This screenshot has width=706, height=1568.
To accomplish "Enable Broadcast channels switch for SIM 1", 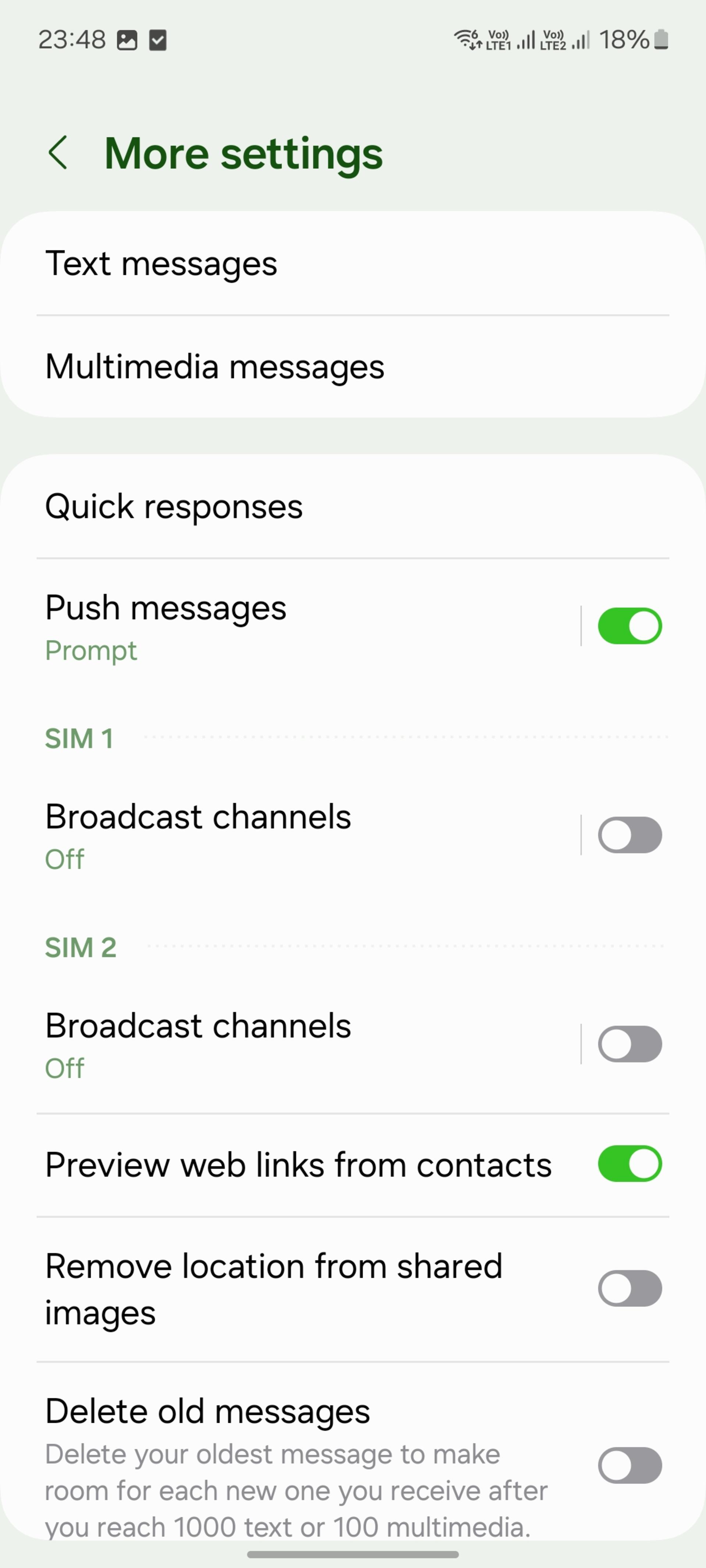I will 630,835.
